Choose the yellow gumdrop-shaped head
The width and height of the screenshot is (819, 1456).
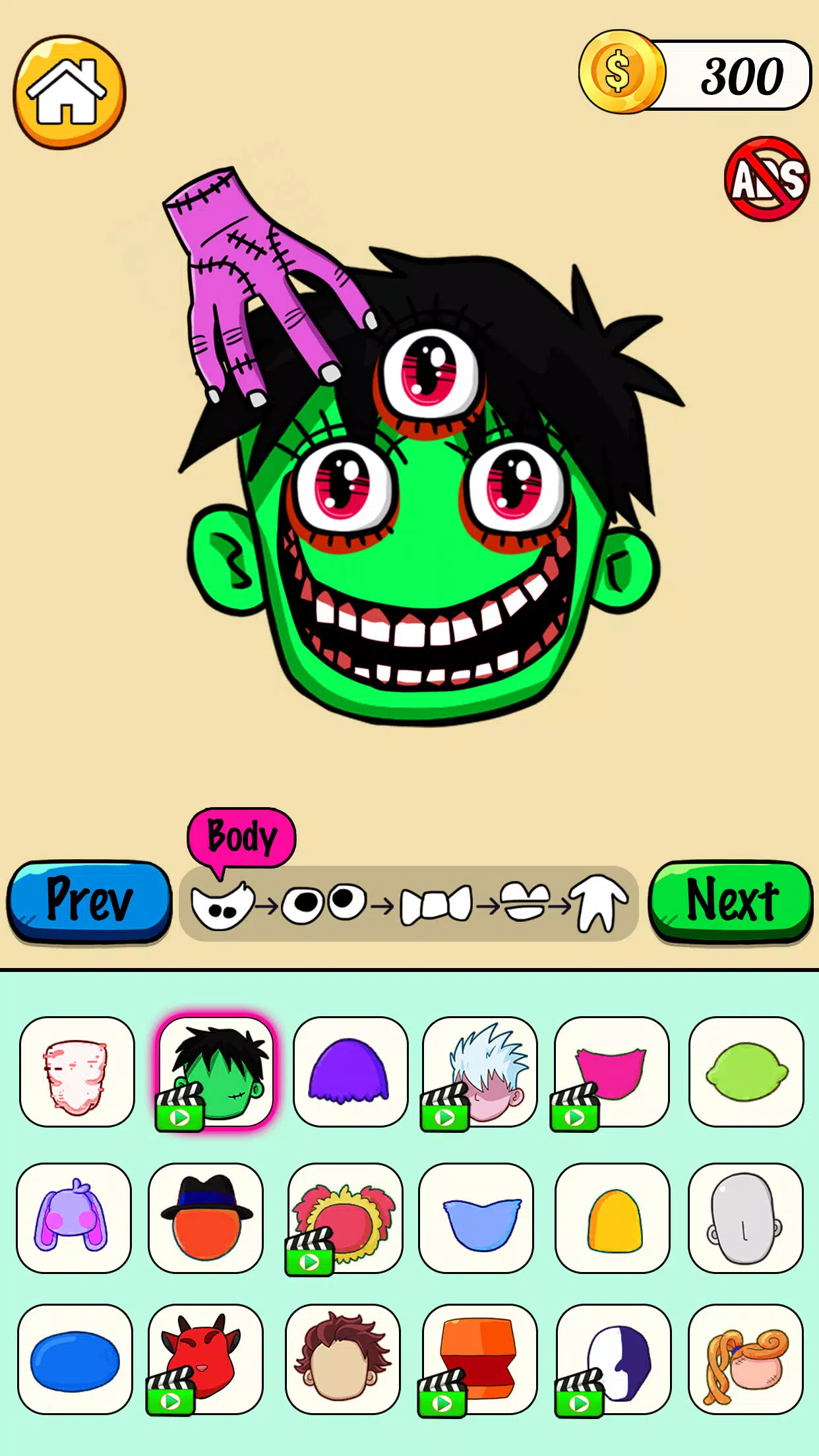(613, 1217)
